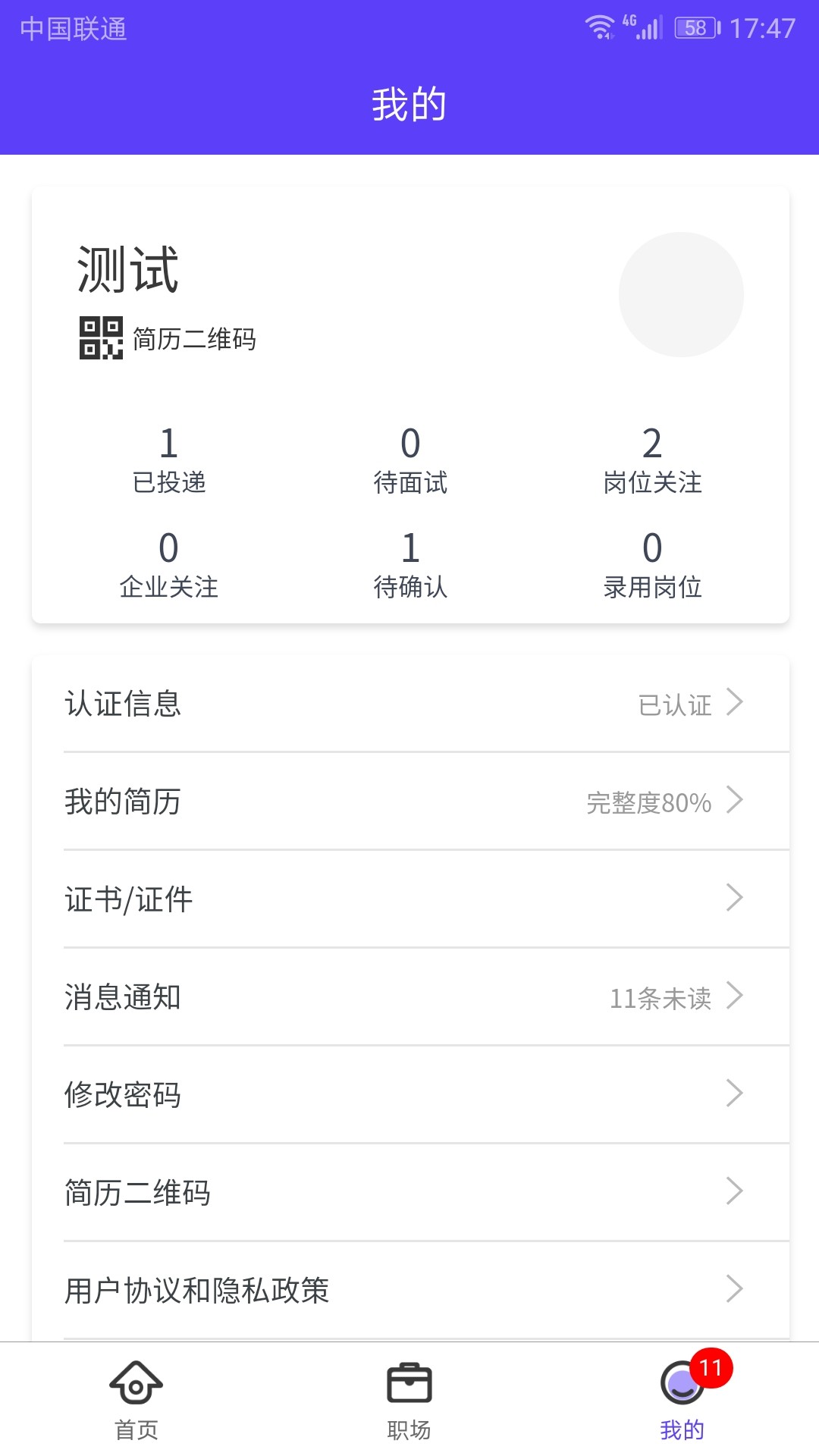
Task: Tap the profile avatar circle
Action: coord(681,294)
